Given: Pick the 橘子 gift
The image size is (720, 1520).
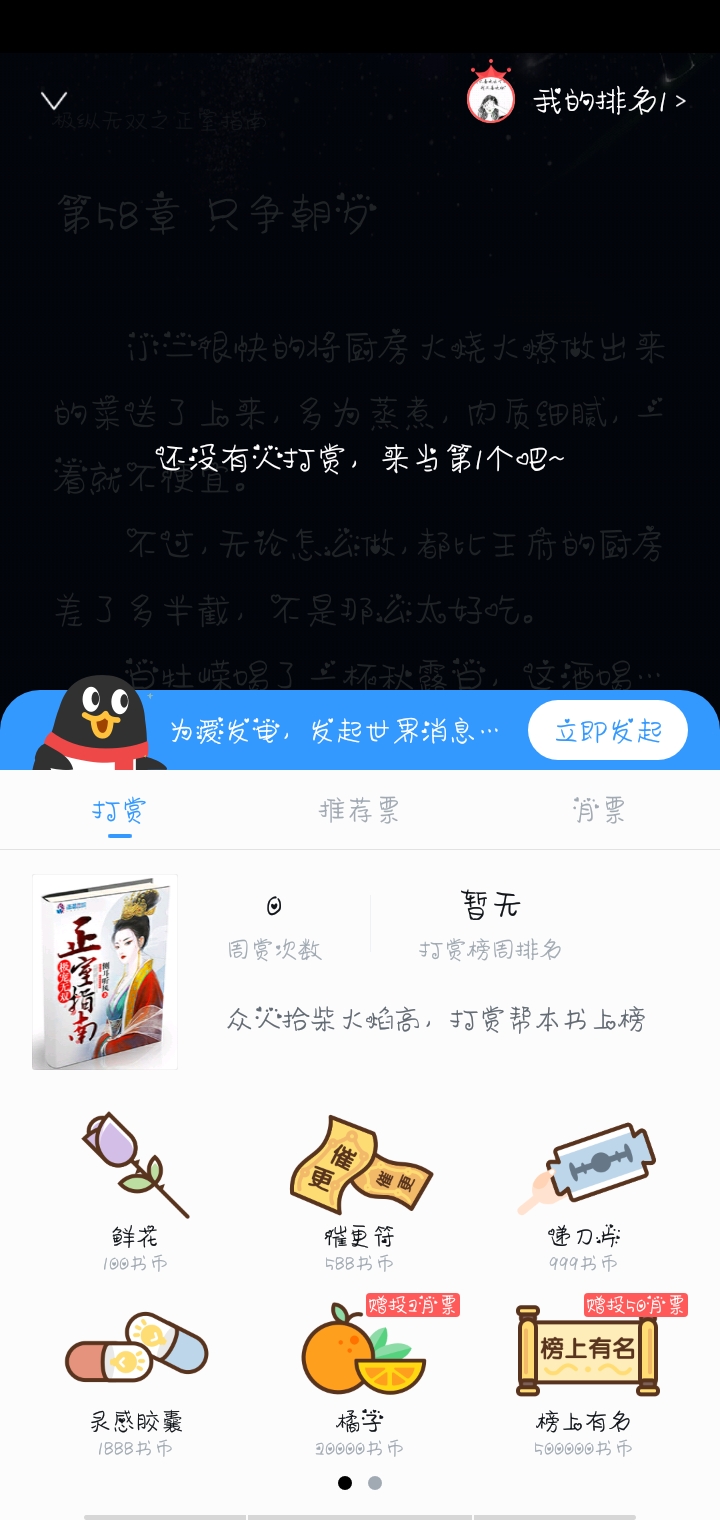Looking at the screenshot, I should (x=361, y=1377).
